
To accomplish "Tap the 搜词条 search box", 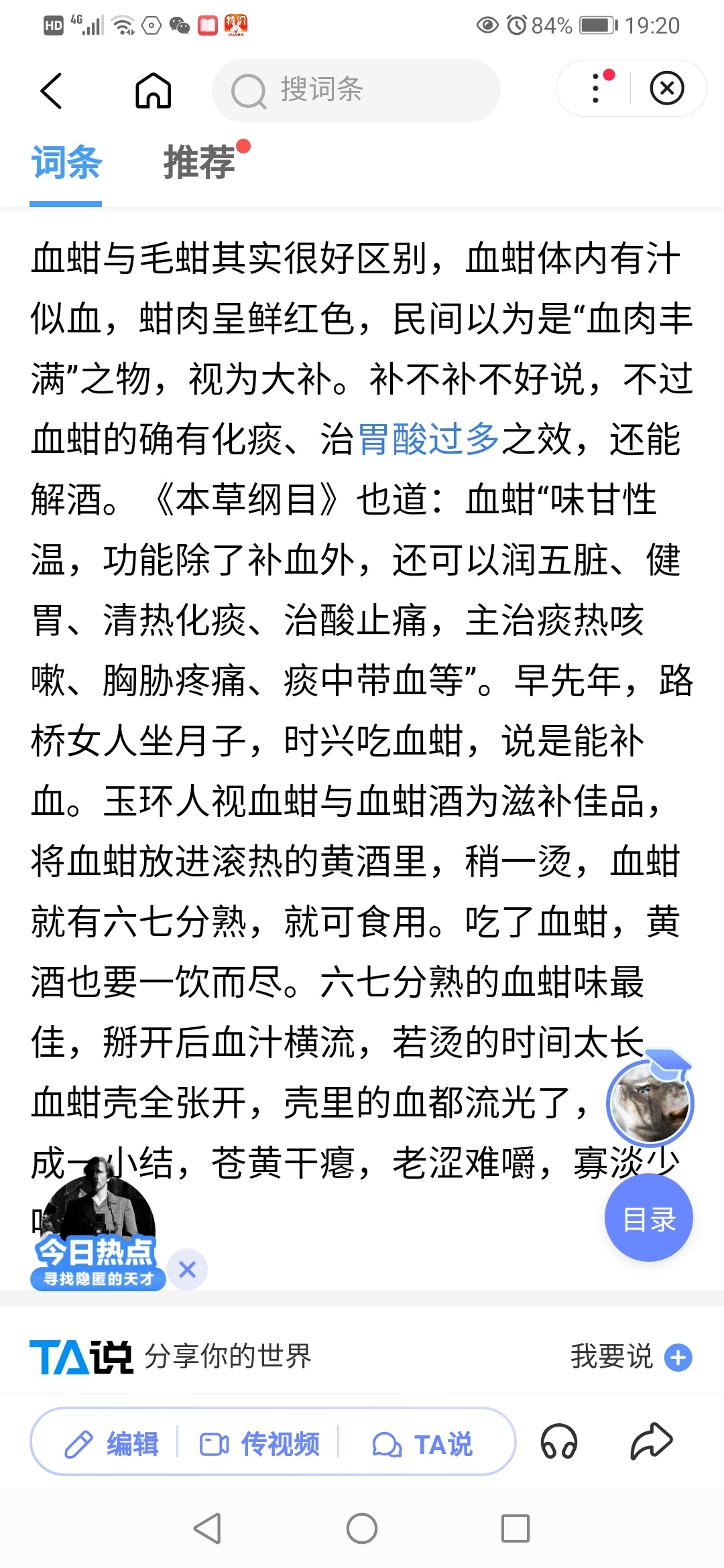I will coord(355,90).
